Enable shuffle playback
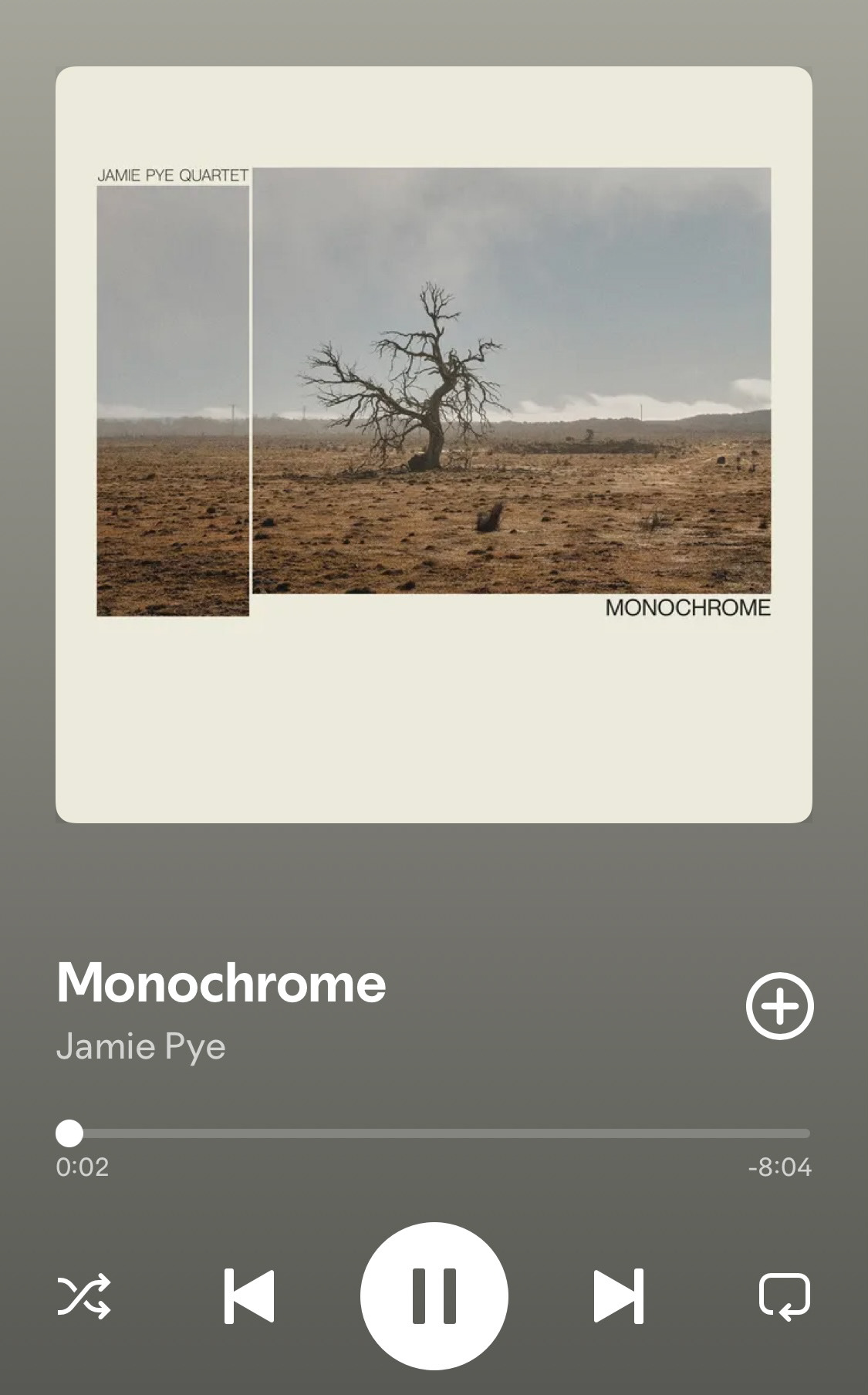Image resolution: width=868 pixels, height=1395 pixels. (84, 1295)
